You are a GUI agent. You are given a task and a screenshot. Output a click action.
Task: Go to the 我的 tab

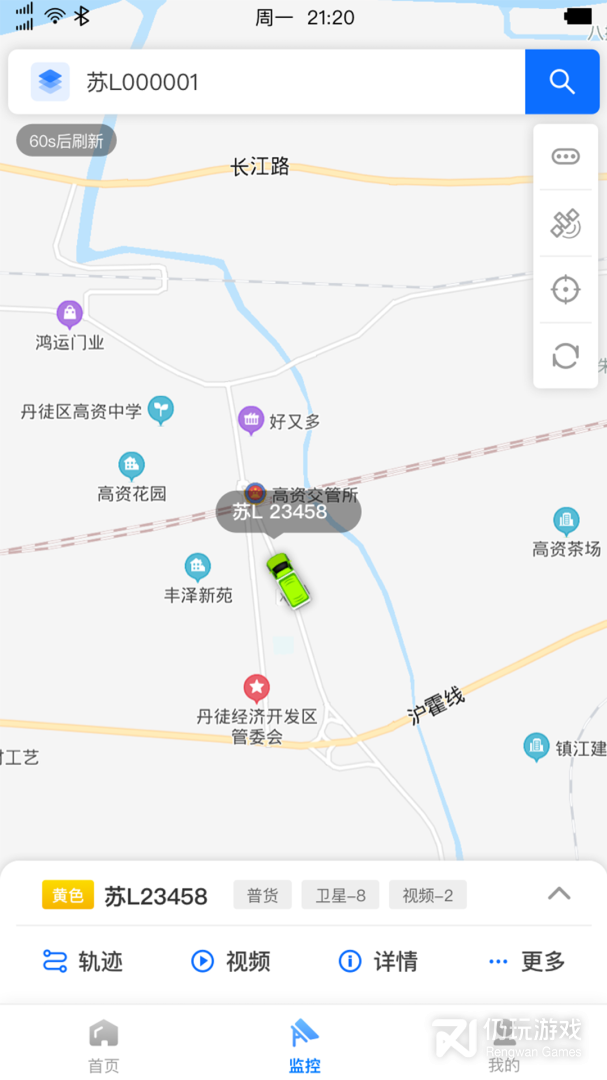504,1045
